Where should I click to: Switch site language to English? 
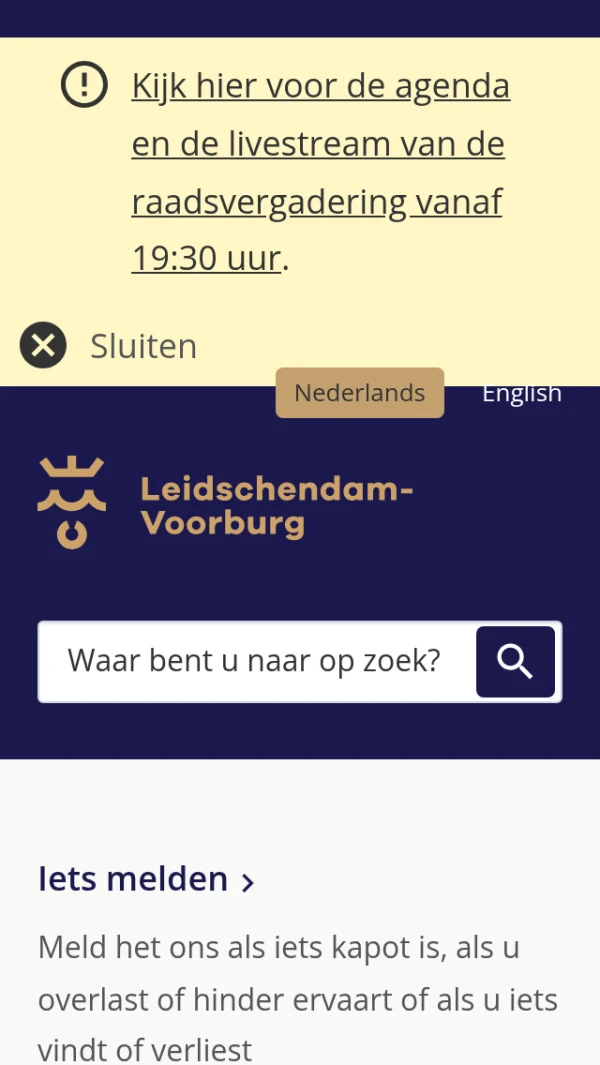(521, 393)
